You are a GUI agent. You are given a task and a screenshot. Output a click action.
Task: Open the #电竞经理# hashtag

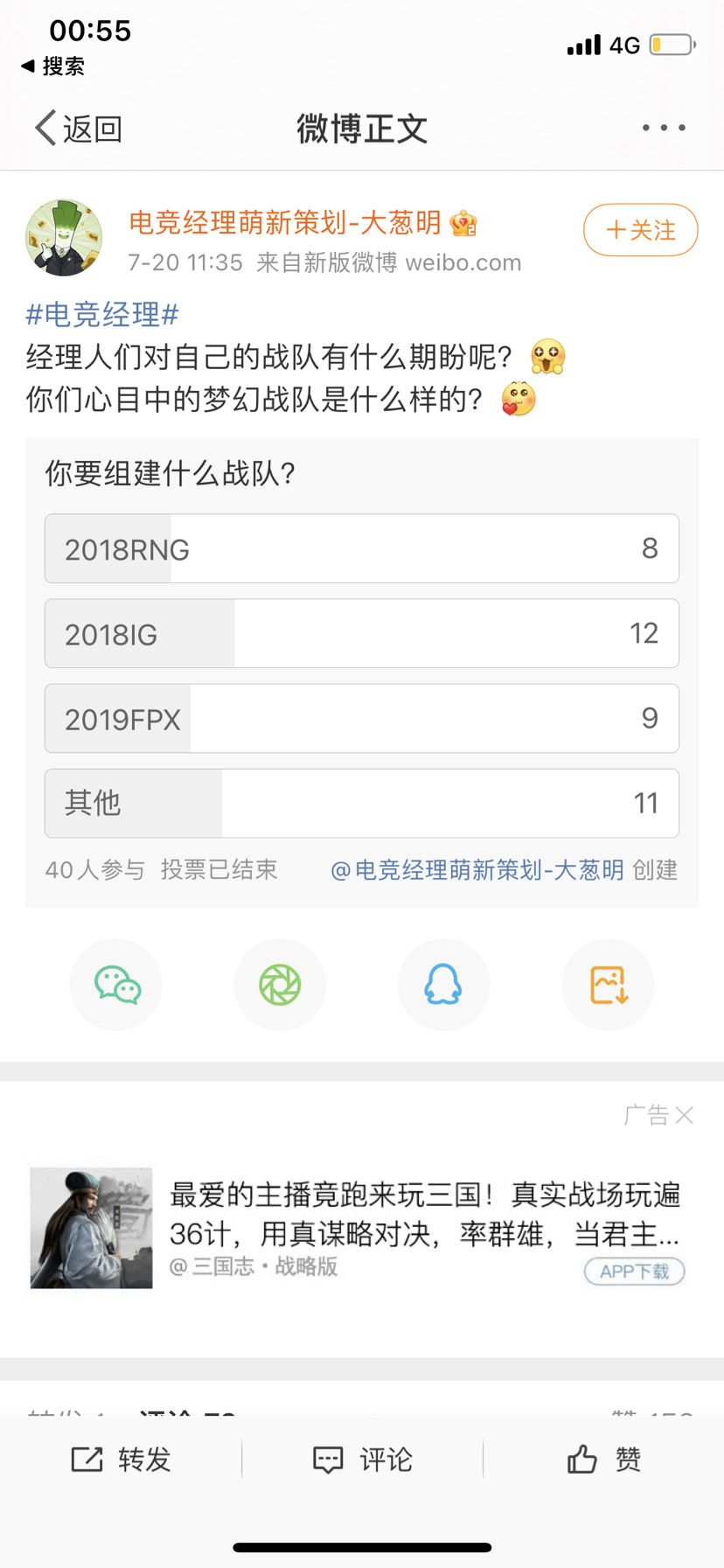coord(102,314)
